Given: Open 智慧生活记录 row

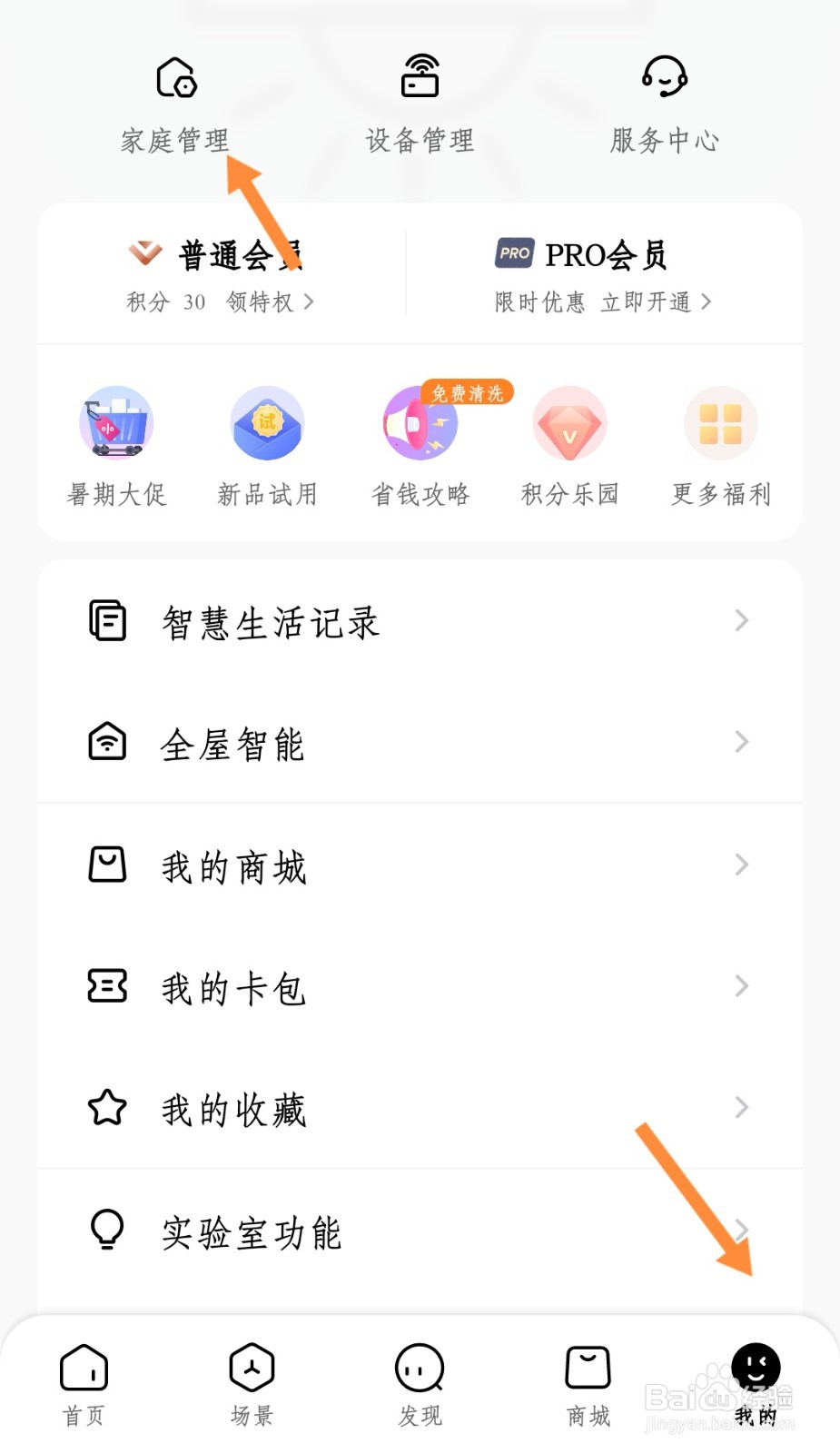Looking at the screenshot, I should (x=420, y=621).
